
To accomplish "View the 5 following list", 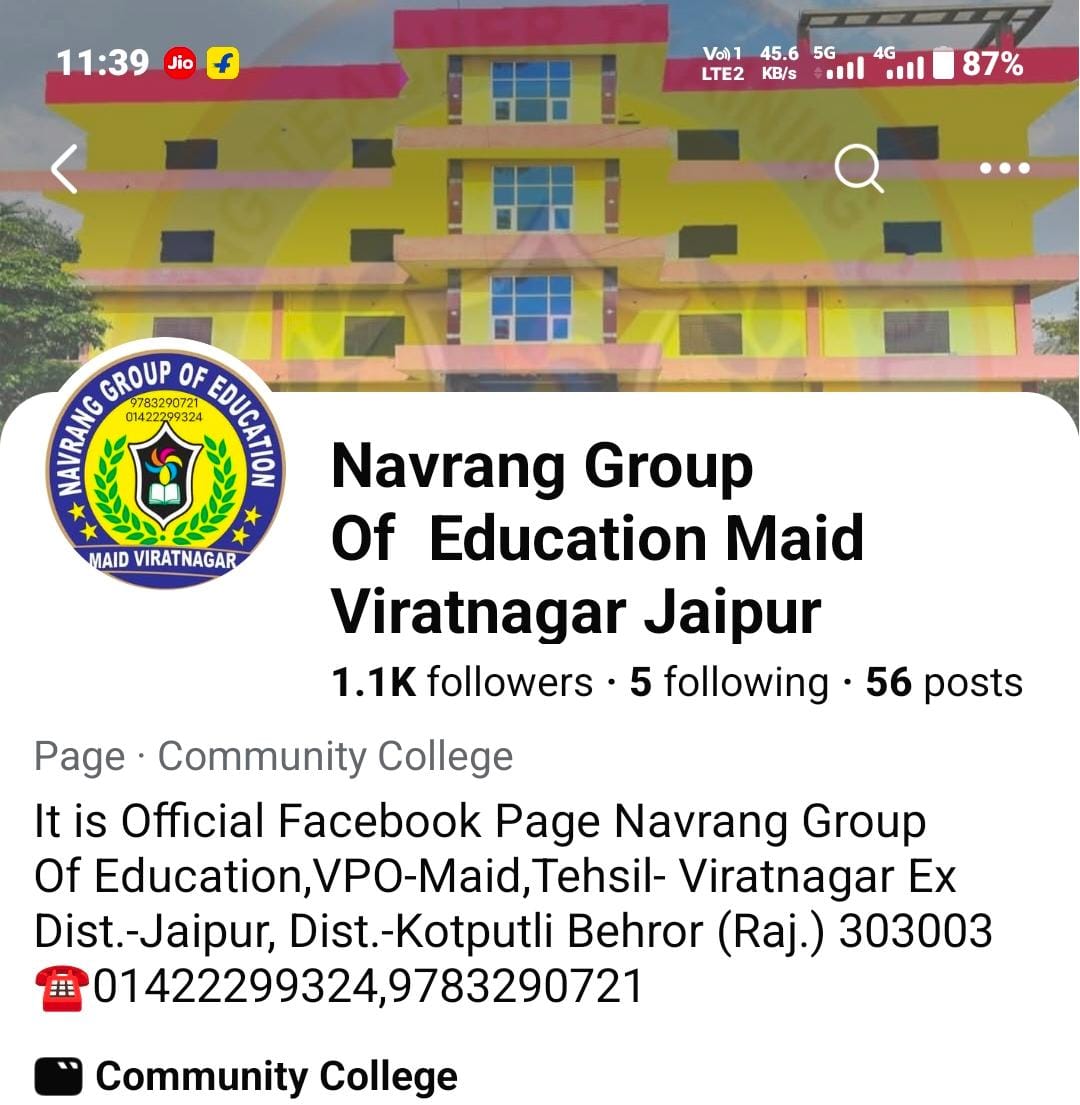I will (x=729, y=683).
